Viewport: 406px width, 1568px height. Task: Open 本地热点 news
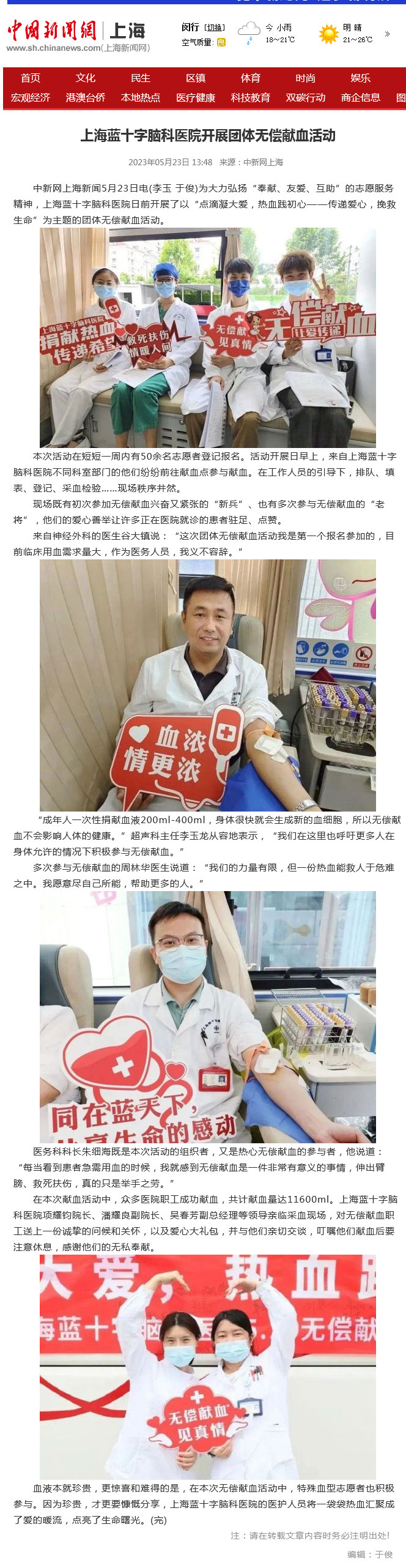click(141, 98)
